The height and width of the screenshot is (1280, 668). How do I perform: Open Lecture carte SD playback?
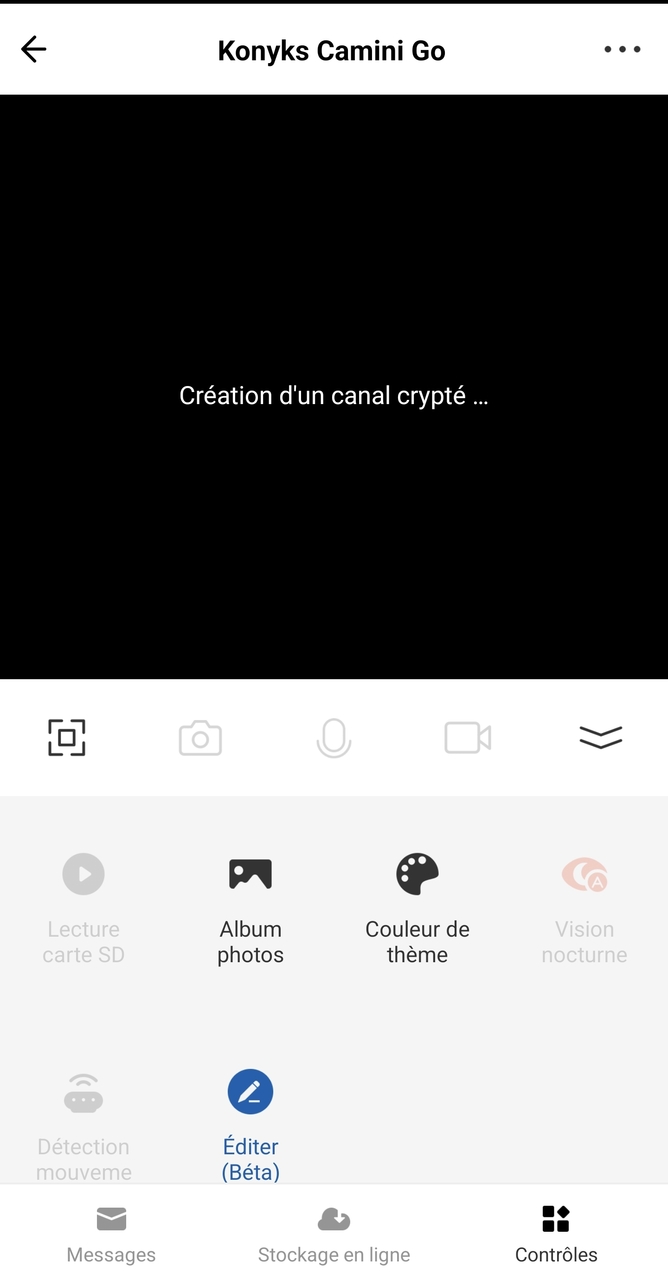[84, 900]
